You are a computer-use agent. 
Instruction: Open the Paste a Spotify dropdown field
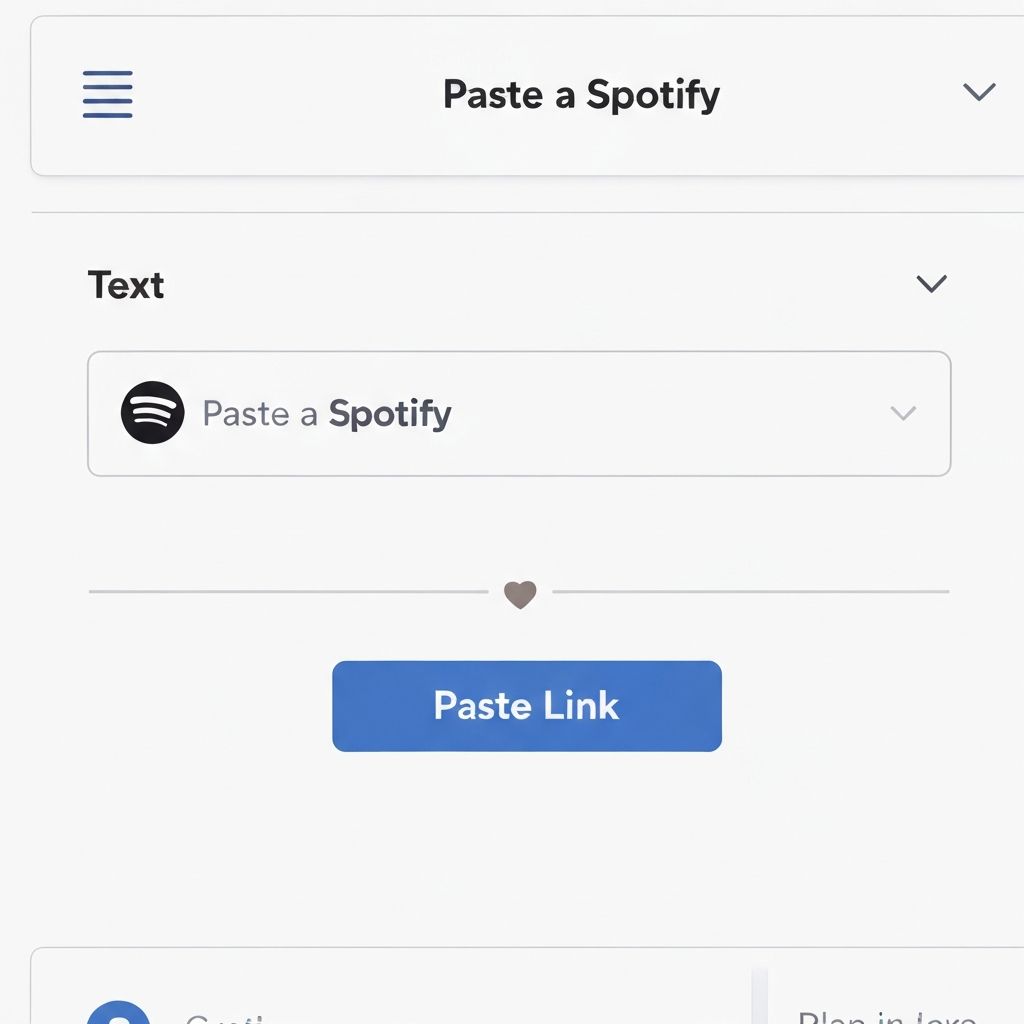pyautogui.click(x=518, y=413)
